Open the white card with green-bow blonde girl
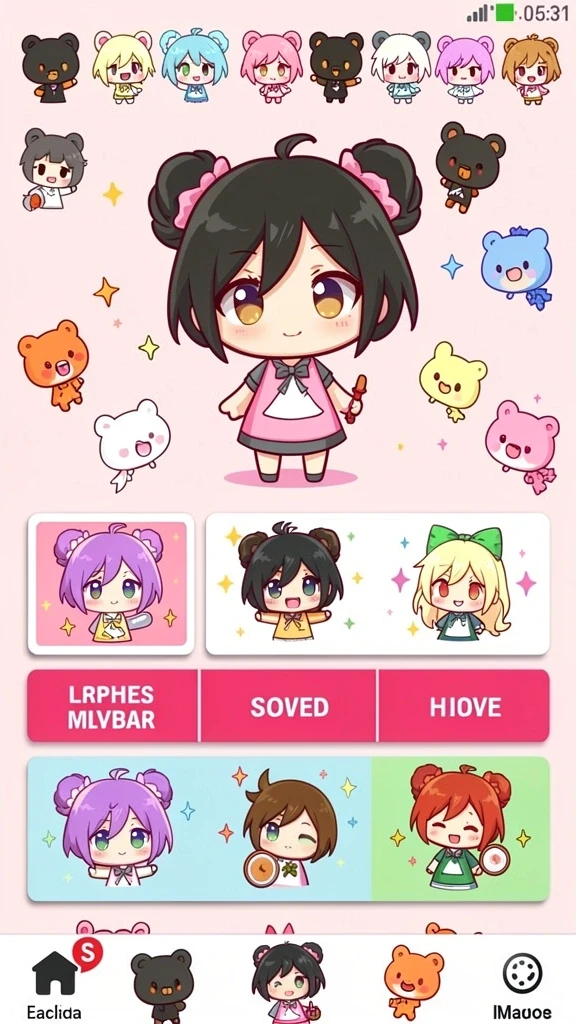The image size is (576, 1024). click(377, 584)
